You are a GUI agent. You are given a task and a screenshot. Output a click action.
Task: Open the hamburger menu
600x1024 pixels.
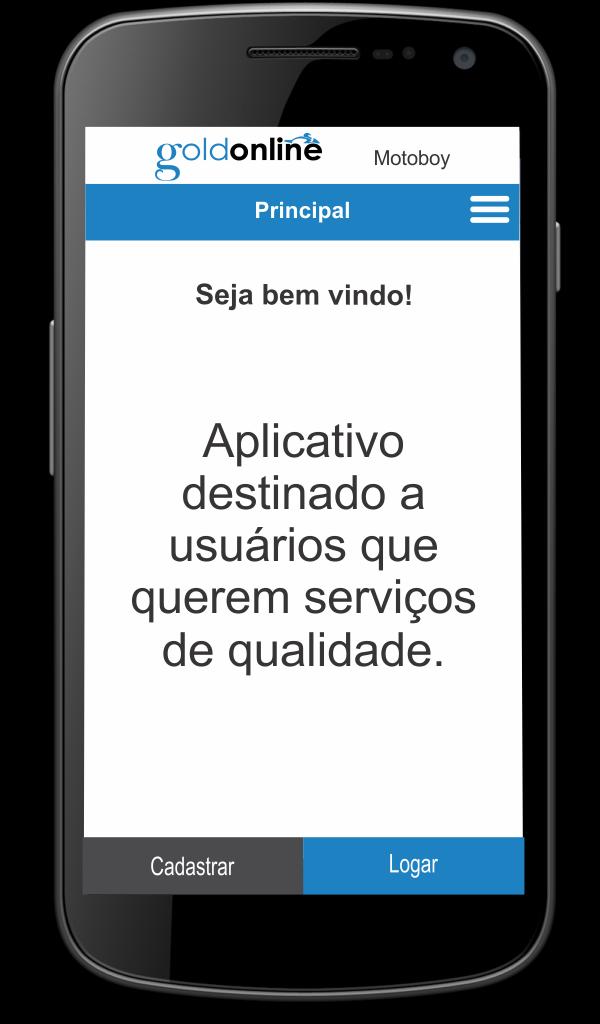tap(489, 210)
